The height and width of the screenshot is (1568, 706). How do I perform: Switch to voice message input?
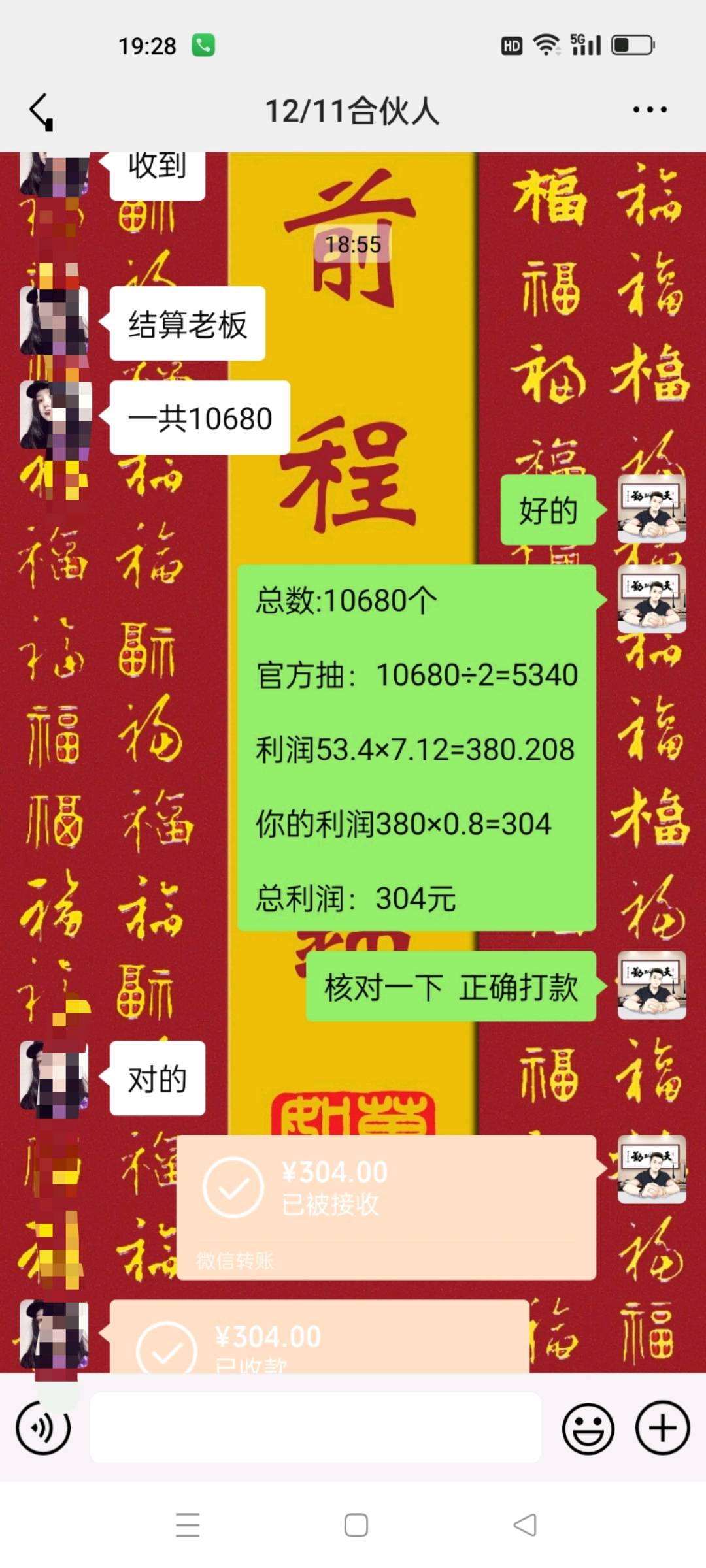(x=43, y=1428)
